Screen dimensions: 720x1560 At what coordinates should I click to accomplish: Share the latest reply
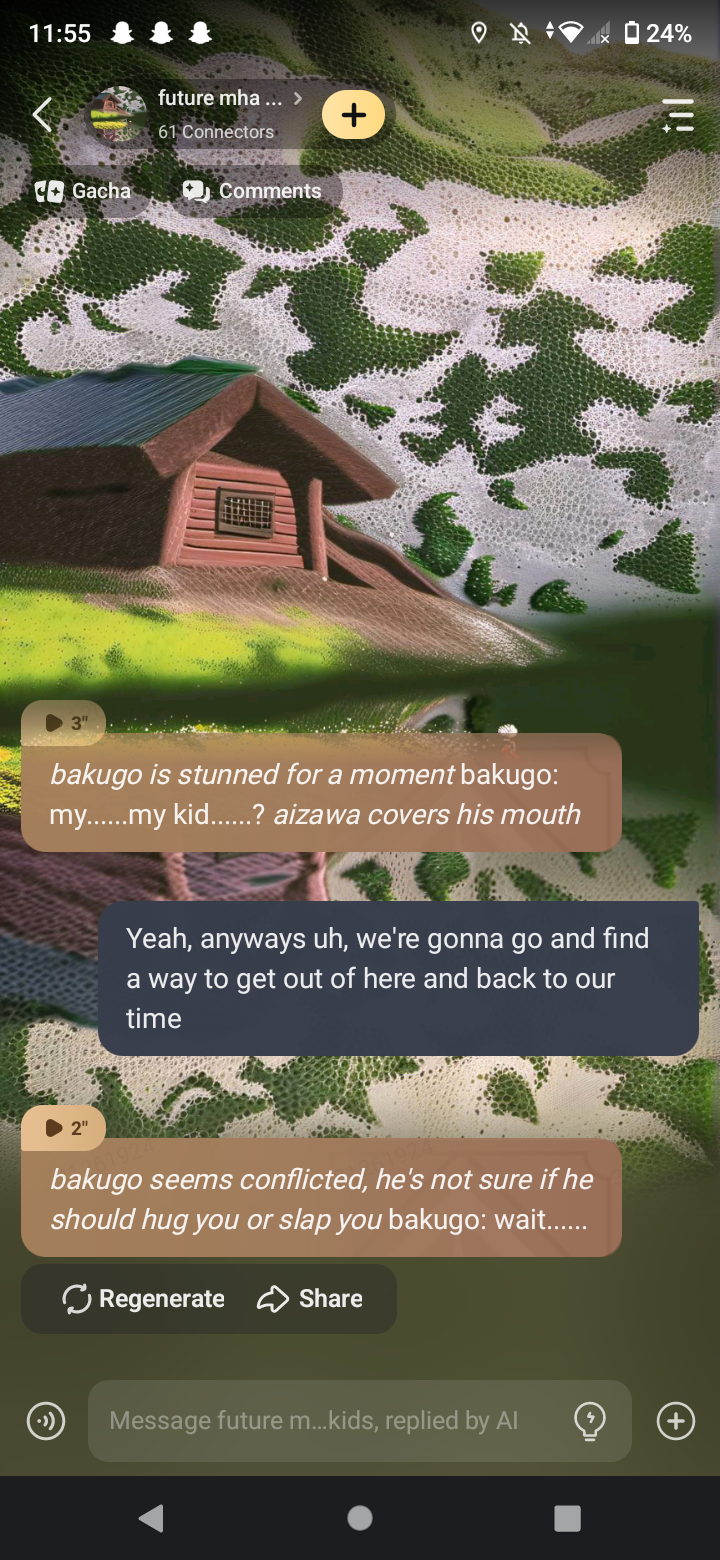click(310, 1299)
